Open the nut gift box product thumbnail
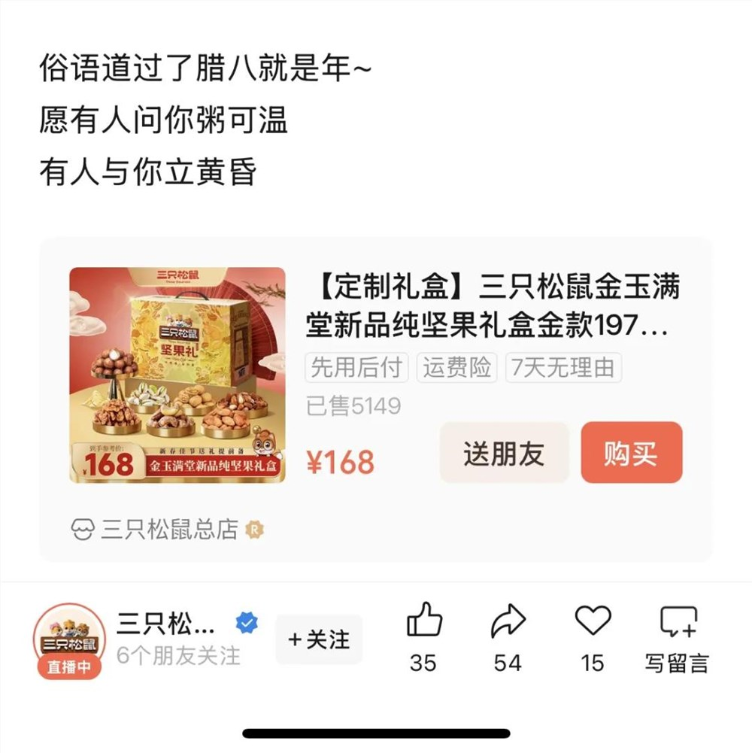The image size is (752, 753). click(177, 375)
